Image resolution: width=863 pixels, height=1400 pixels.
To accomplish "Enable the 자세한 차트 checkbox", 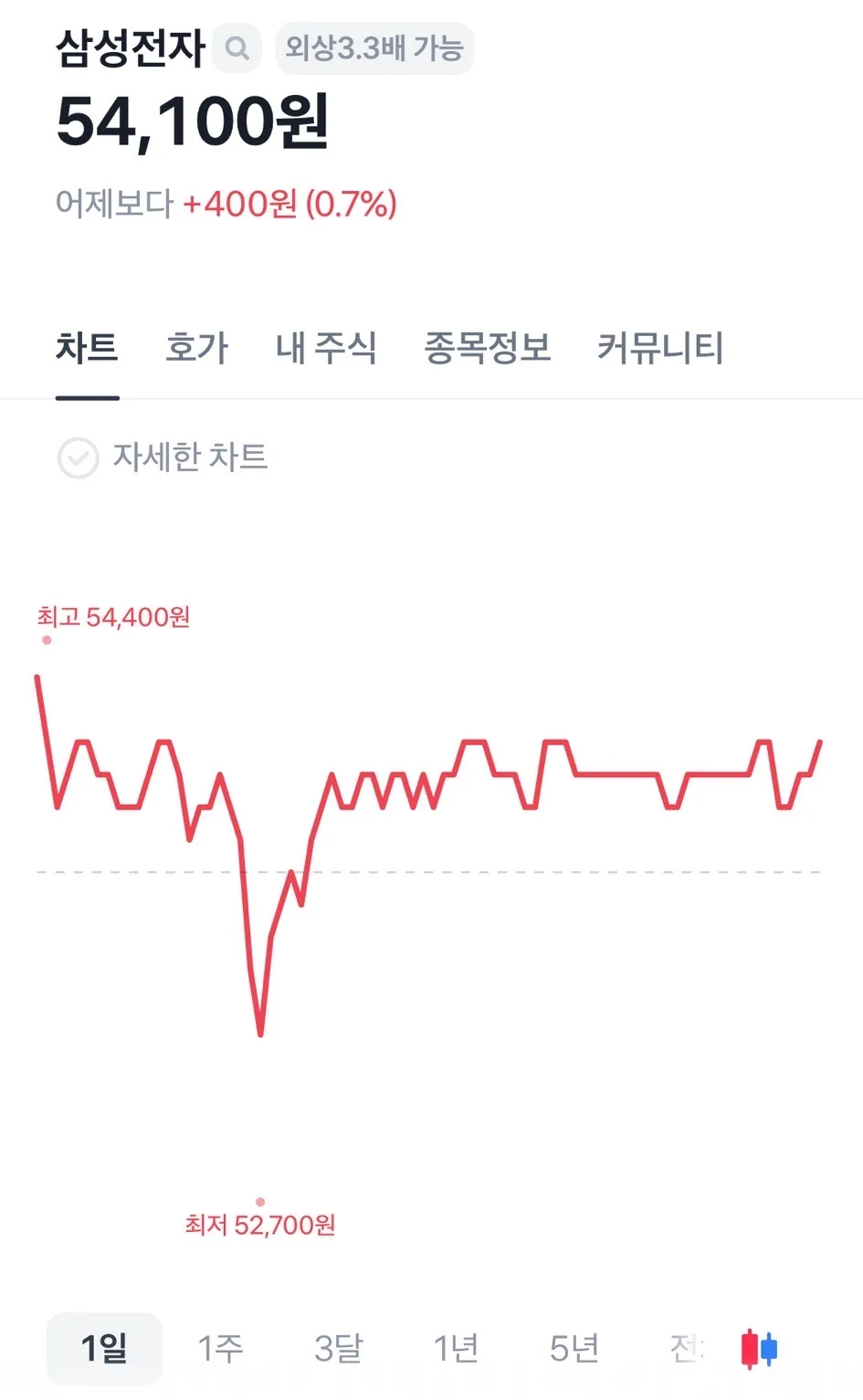I will click(79, 458).
